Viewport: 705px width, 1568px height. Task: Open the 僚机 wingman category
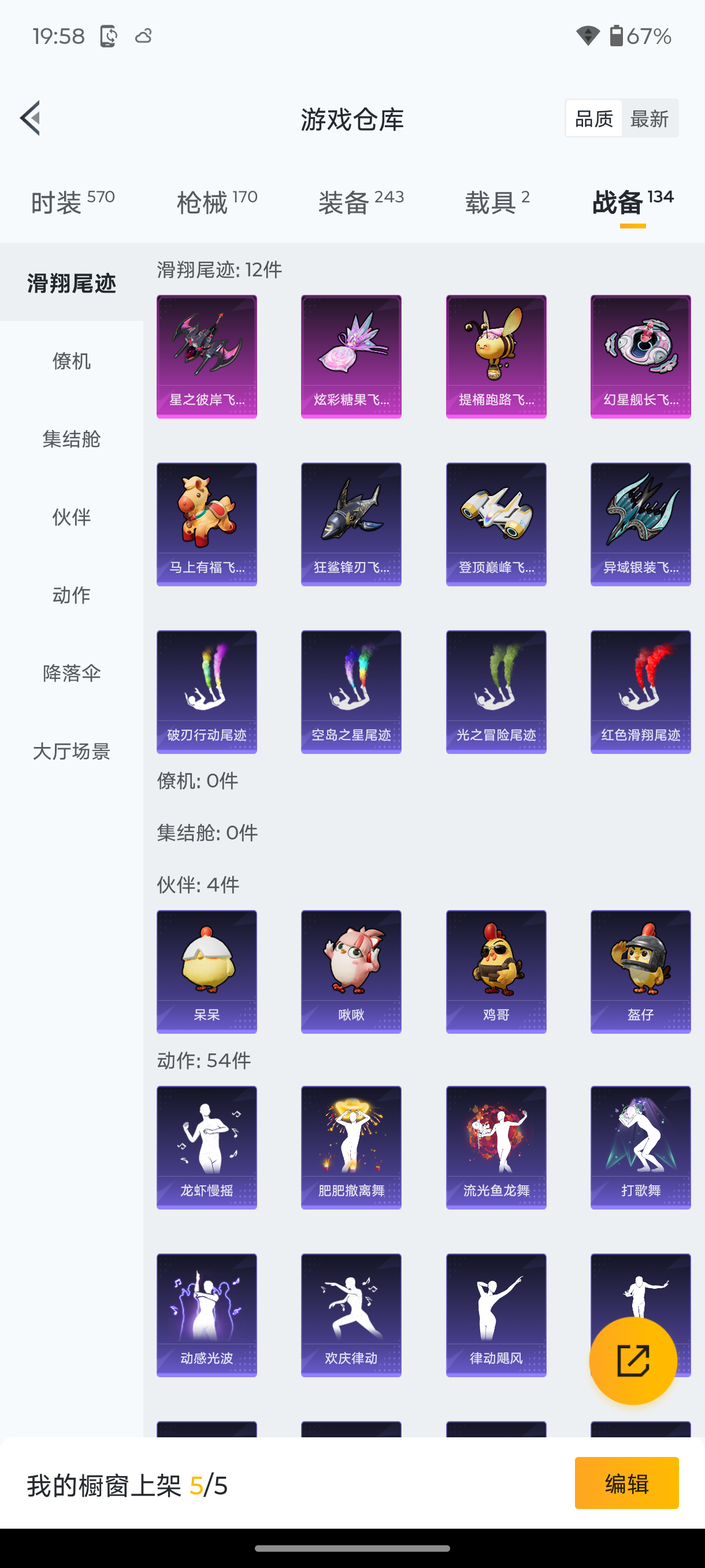click(71, 361)
